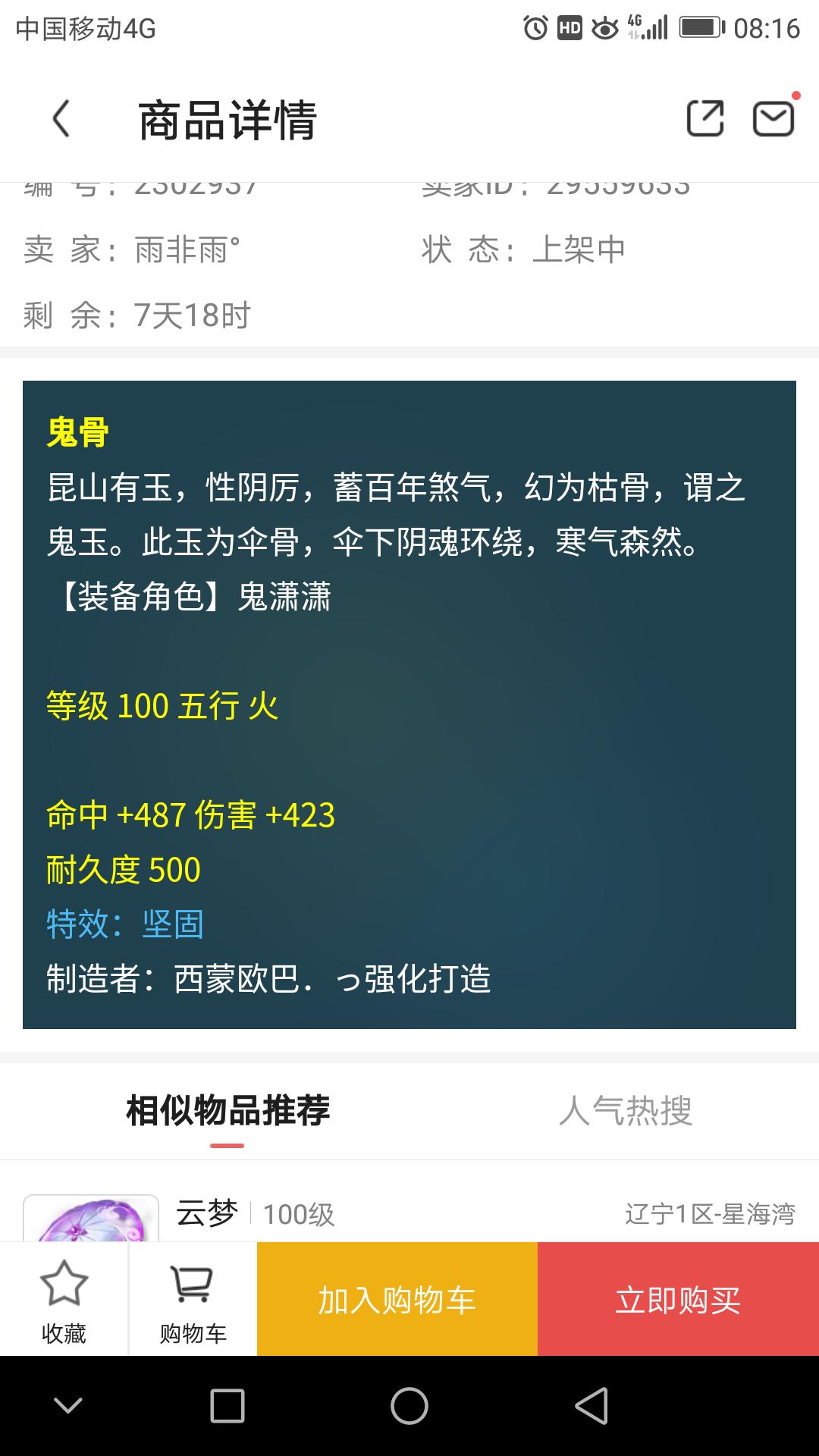Open the messages envelope icon
The width and height of the screenshot is (819, 1456).
773,119
